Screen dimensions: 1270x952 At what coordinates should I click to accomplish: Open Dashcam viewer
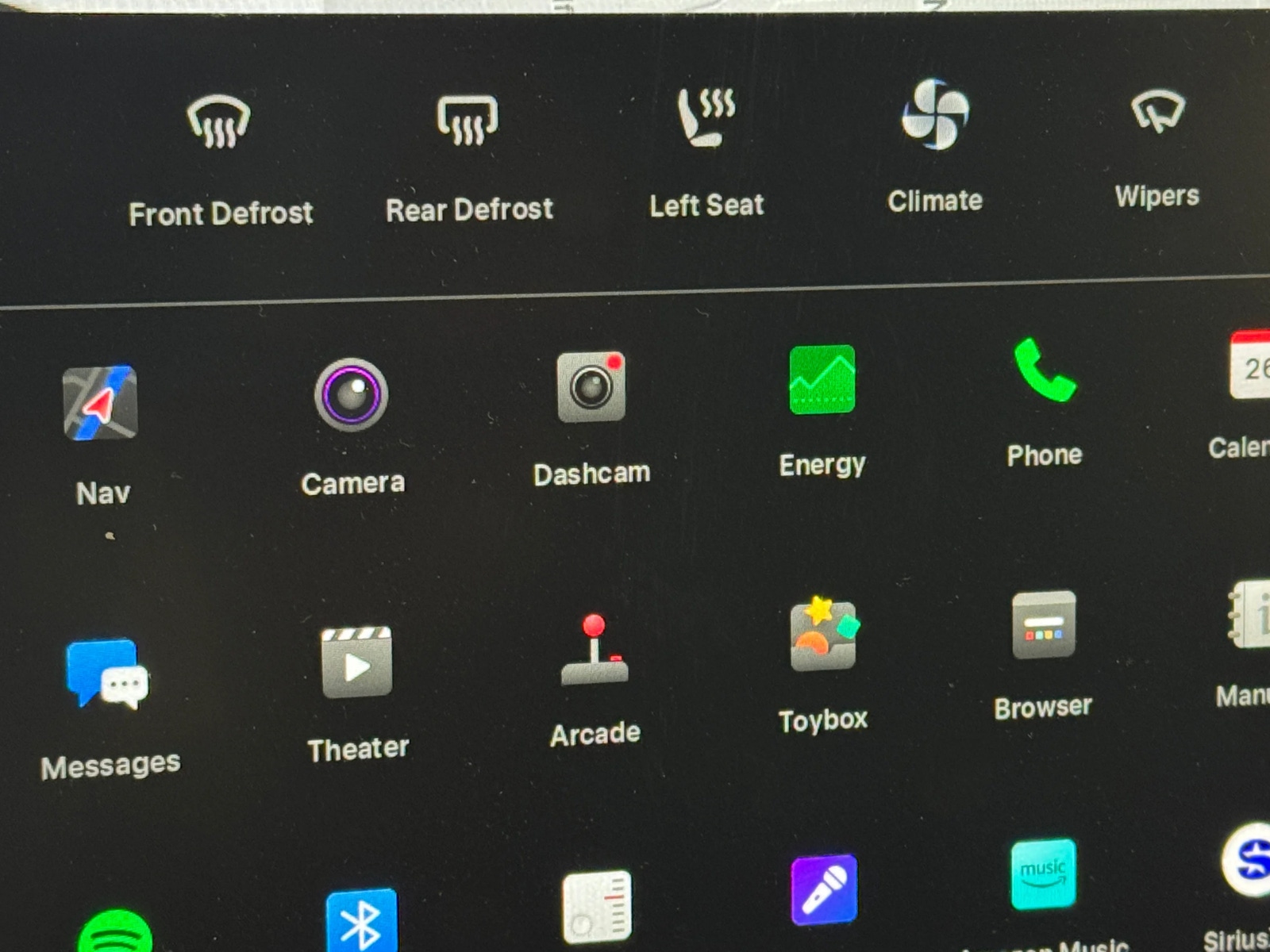pyautogui.click(x=591, y=388)
